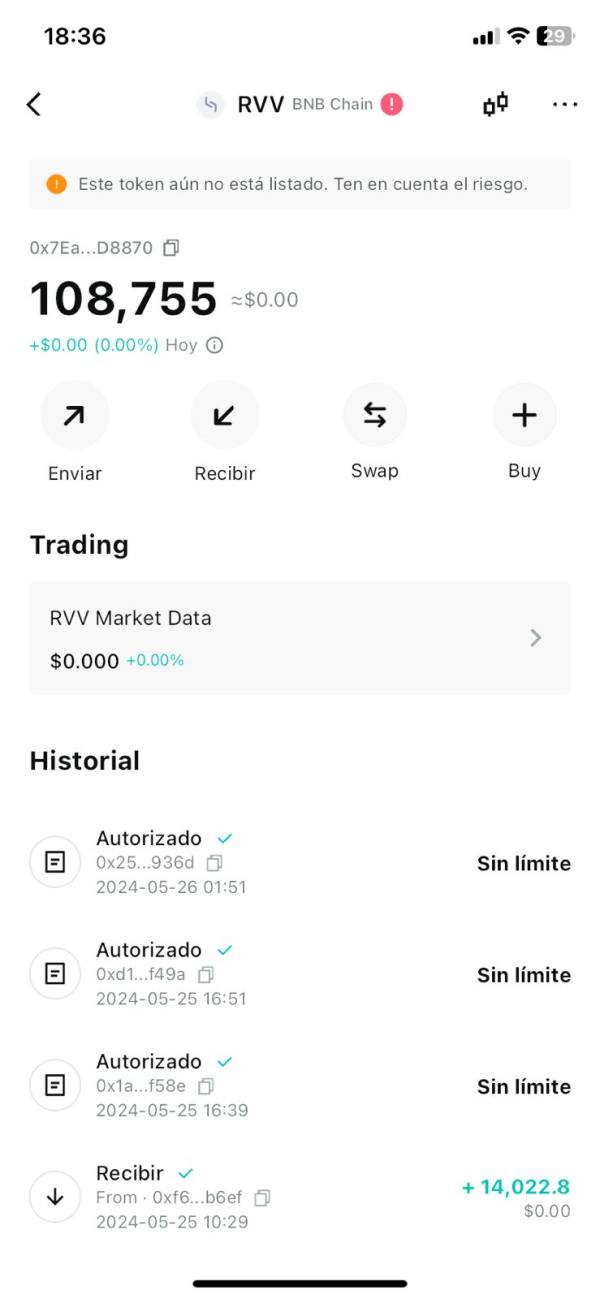Viewport: 600px width, 1299px height.
Task: Copy the address 0xd1...f49a
Action: point(206,974)
